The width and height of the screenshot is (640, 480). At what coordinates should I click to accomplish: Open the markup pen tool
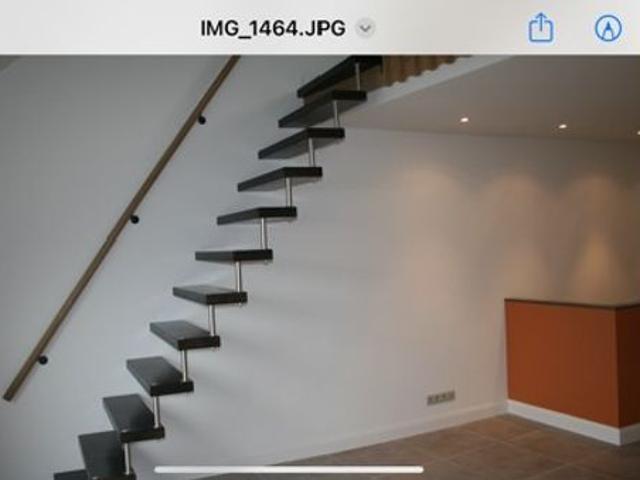[x=608, y=28]
